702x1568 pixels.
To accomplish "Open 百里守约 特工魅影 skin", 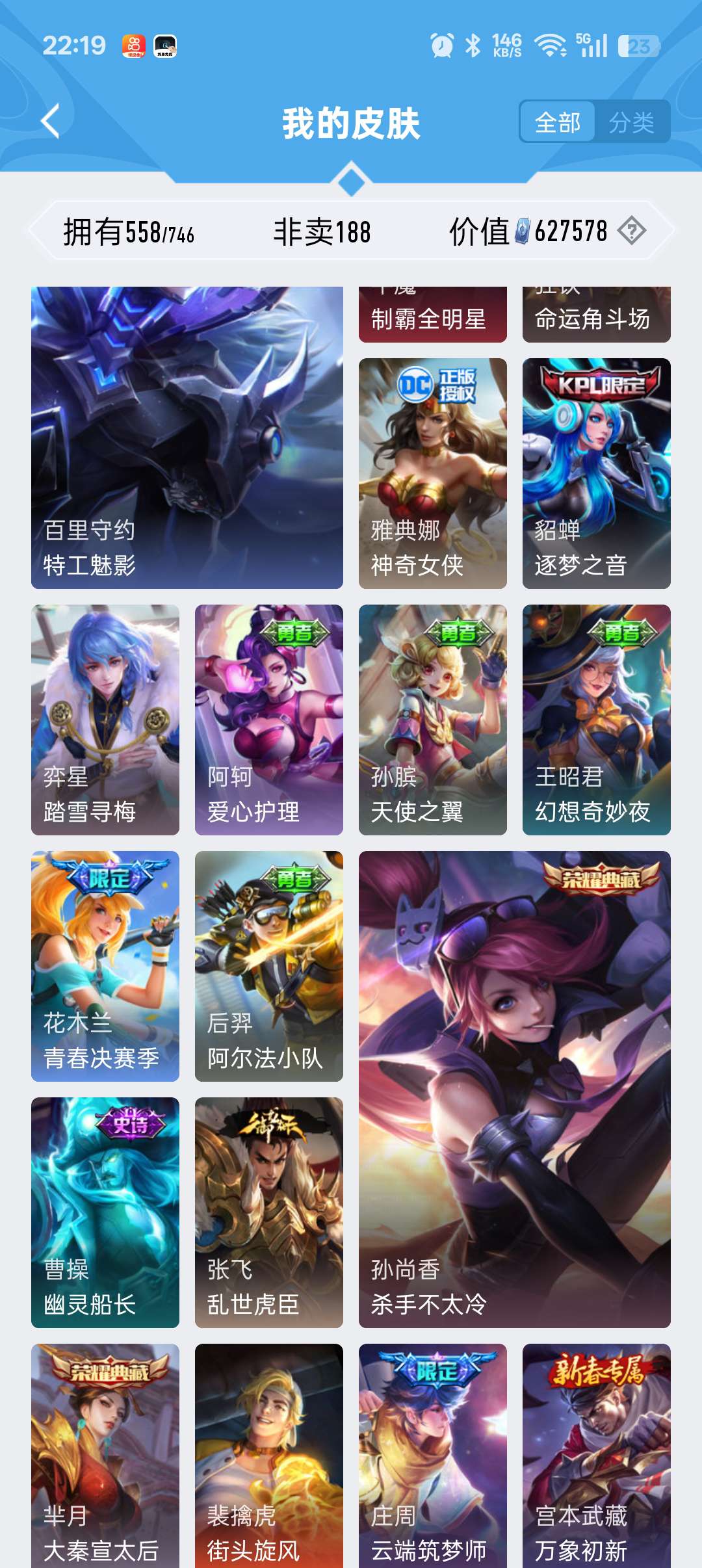I will tap(187, 438).
